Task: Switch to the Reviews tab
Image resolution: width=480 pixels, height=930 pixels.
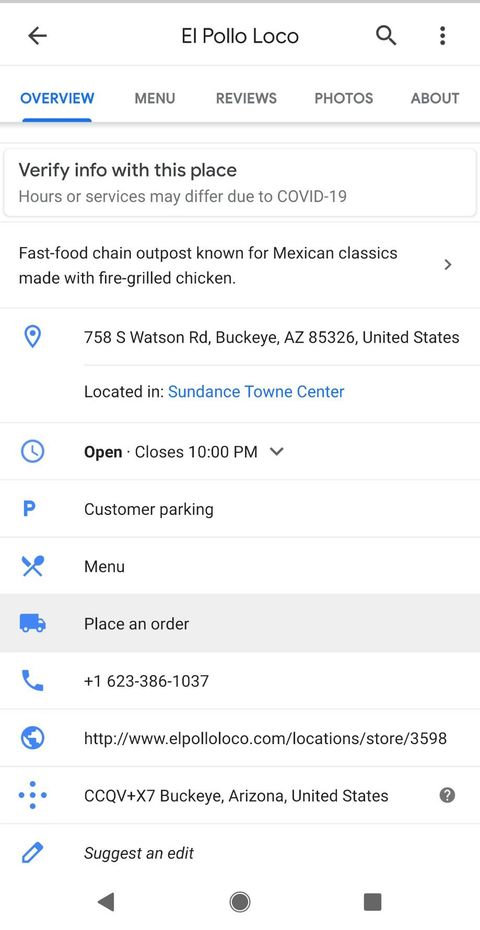Action: (x=246, y=98)
